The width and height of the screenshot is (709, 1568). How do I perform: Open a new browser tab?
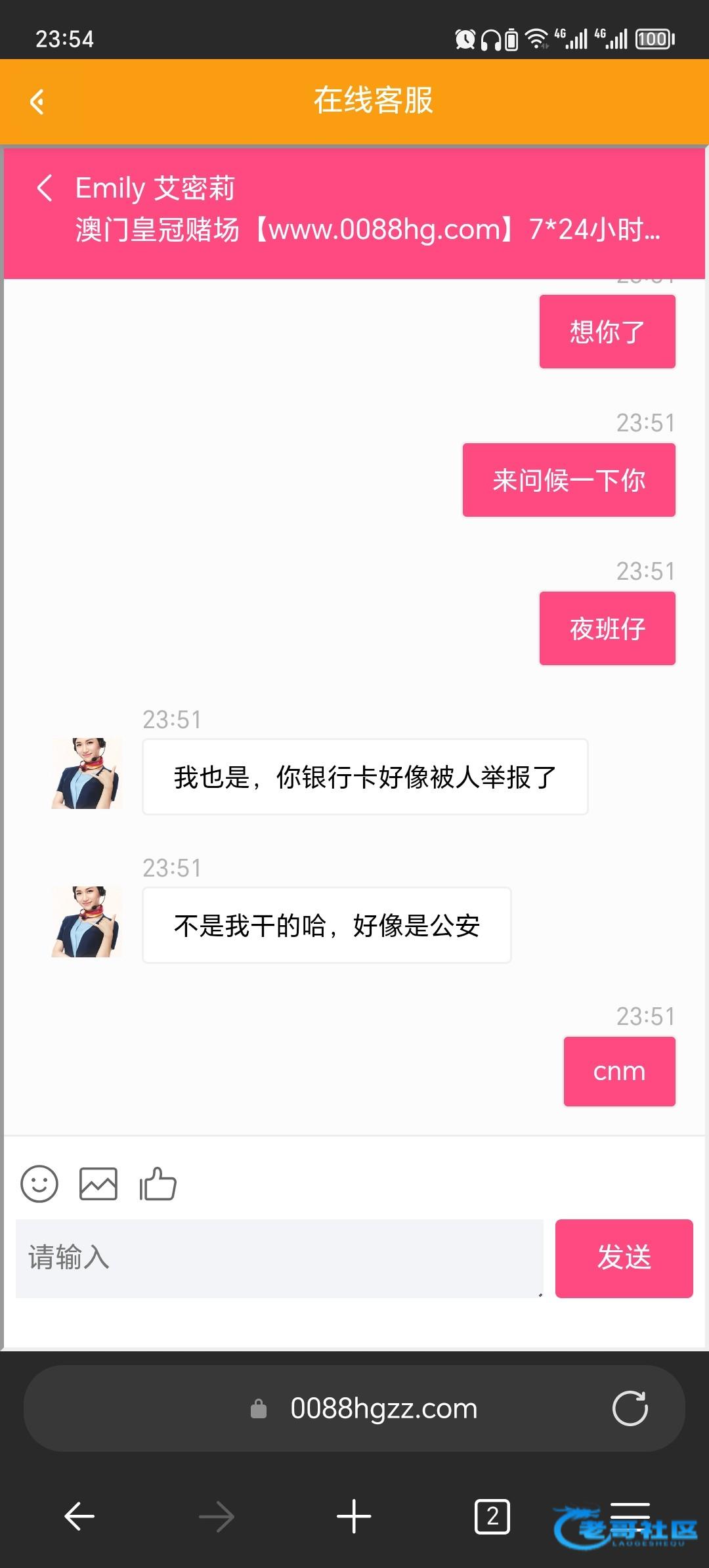(354, 1516)
